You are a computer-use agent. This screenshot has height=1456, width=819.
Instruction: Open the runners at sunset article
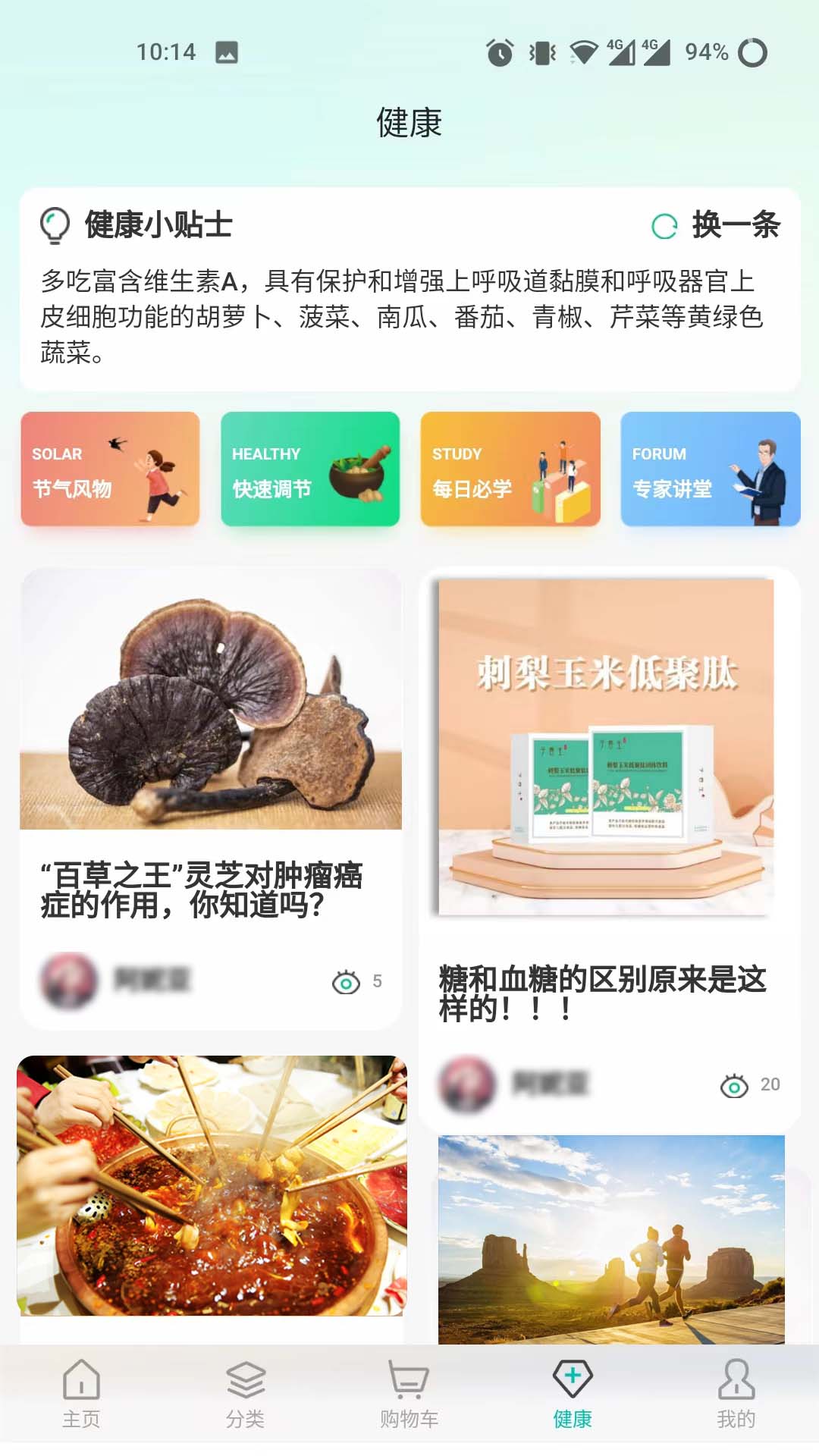[611, 1240]
